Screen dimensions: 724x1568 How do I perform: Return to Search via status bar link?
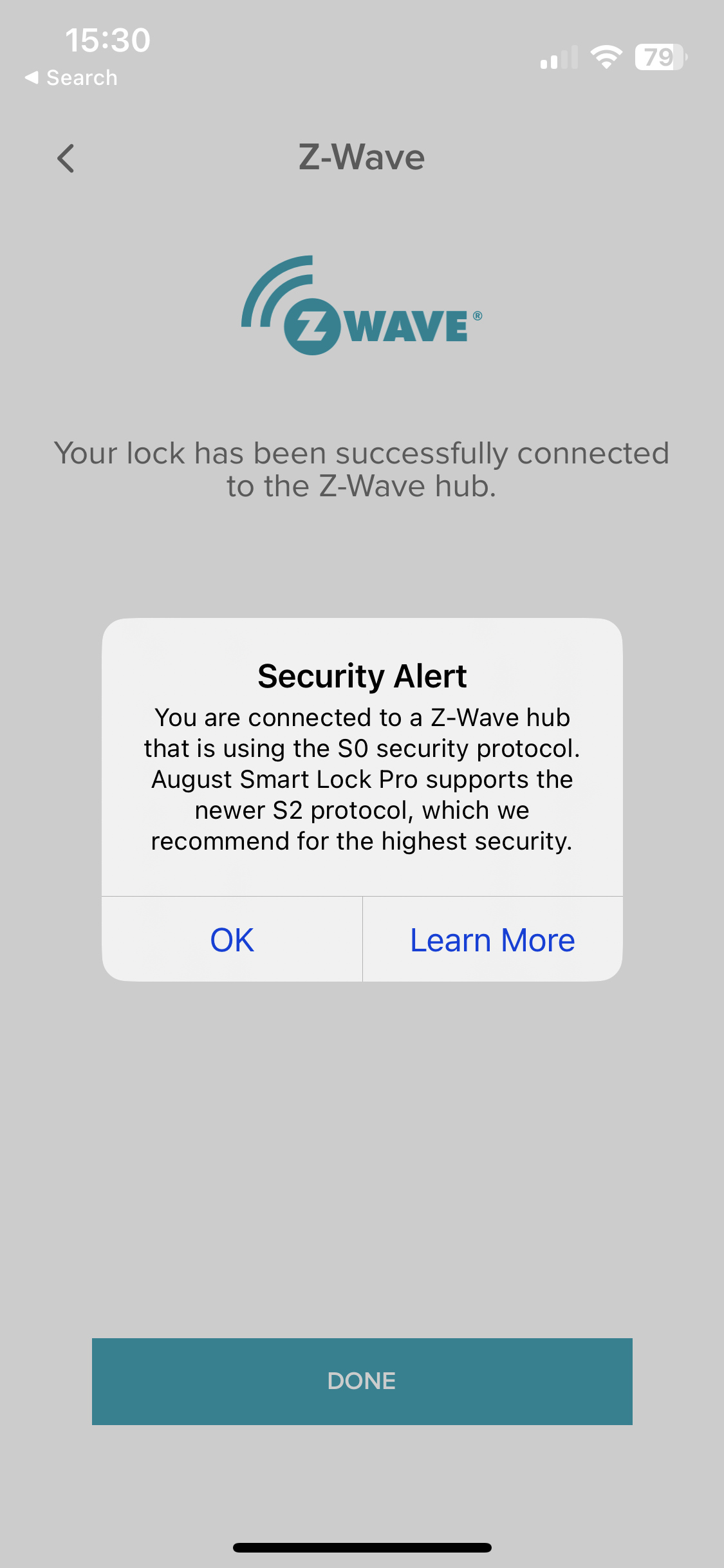pos(72,78)
